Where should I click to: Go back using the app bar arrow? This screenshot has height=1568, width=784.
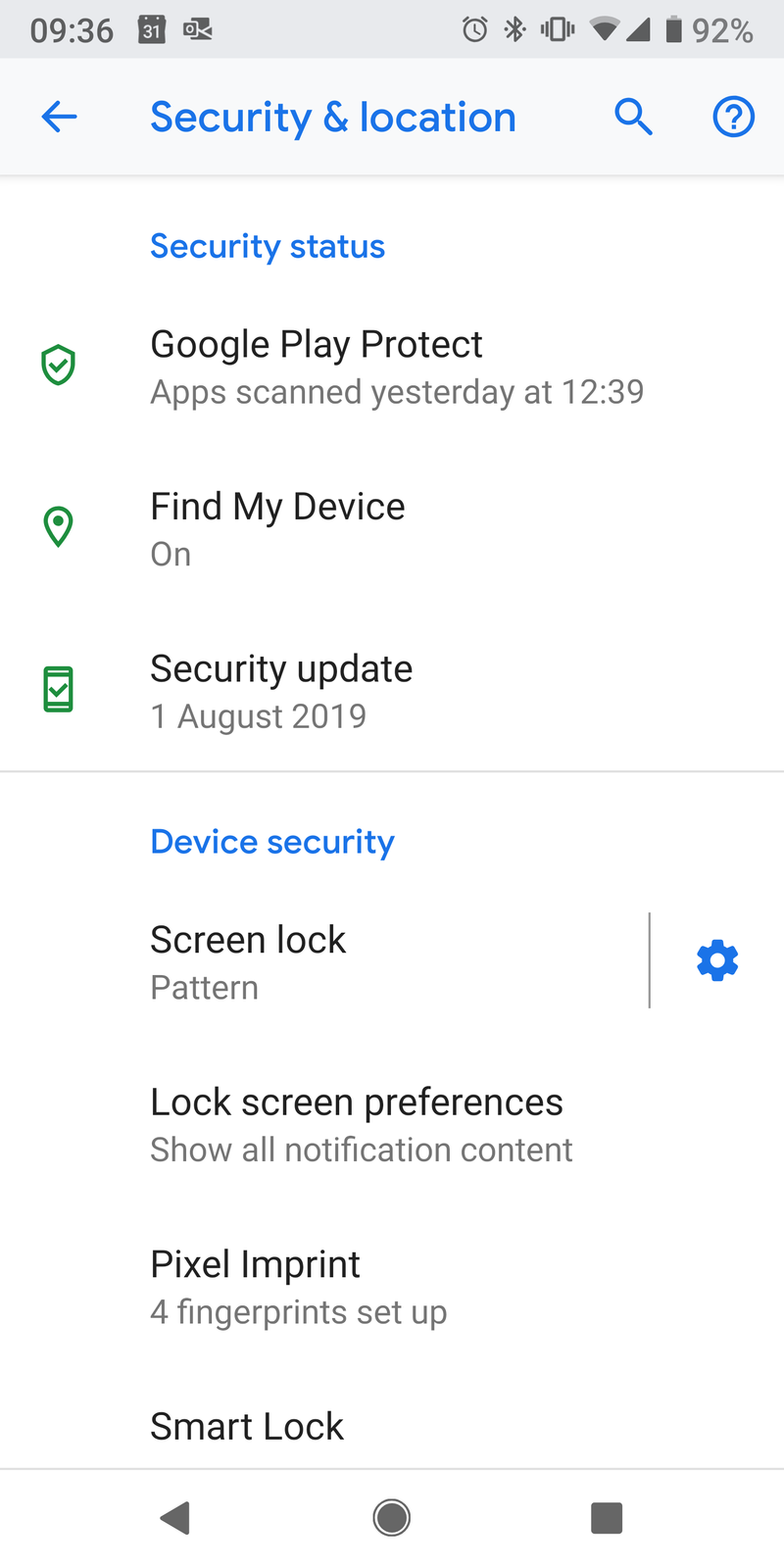click(59, 118)
